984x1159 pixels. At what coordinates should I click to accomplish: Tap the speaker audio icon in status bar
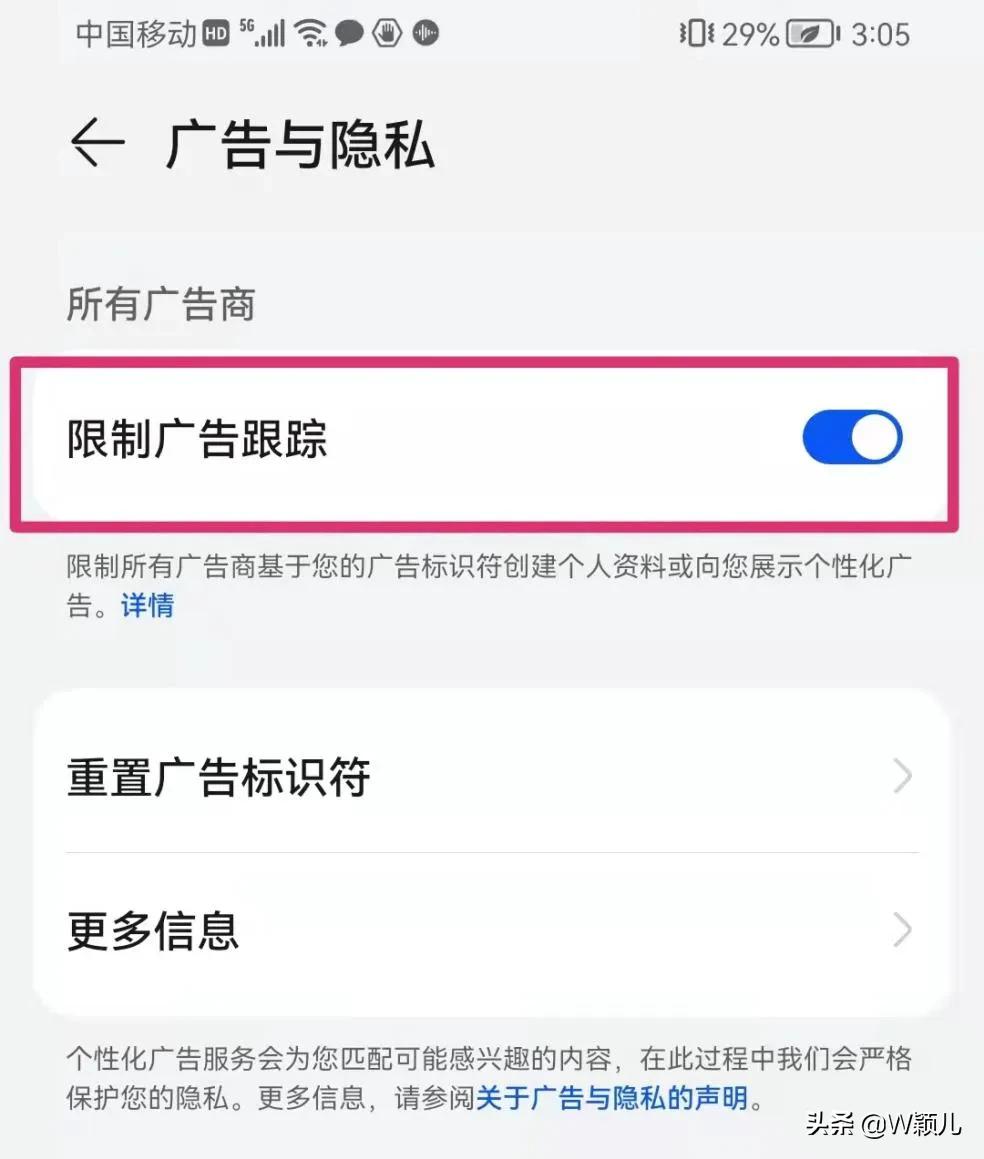click(425, 33)
